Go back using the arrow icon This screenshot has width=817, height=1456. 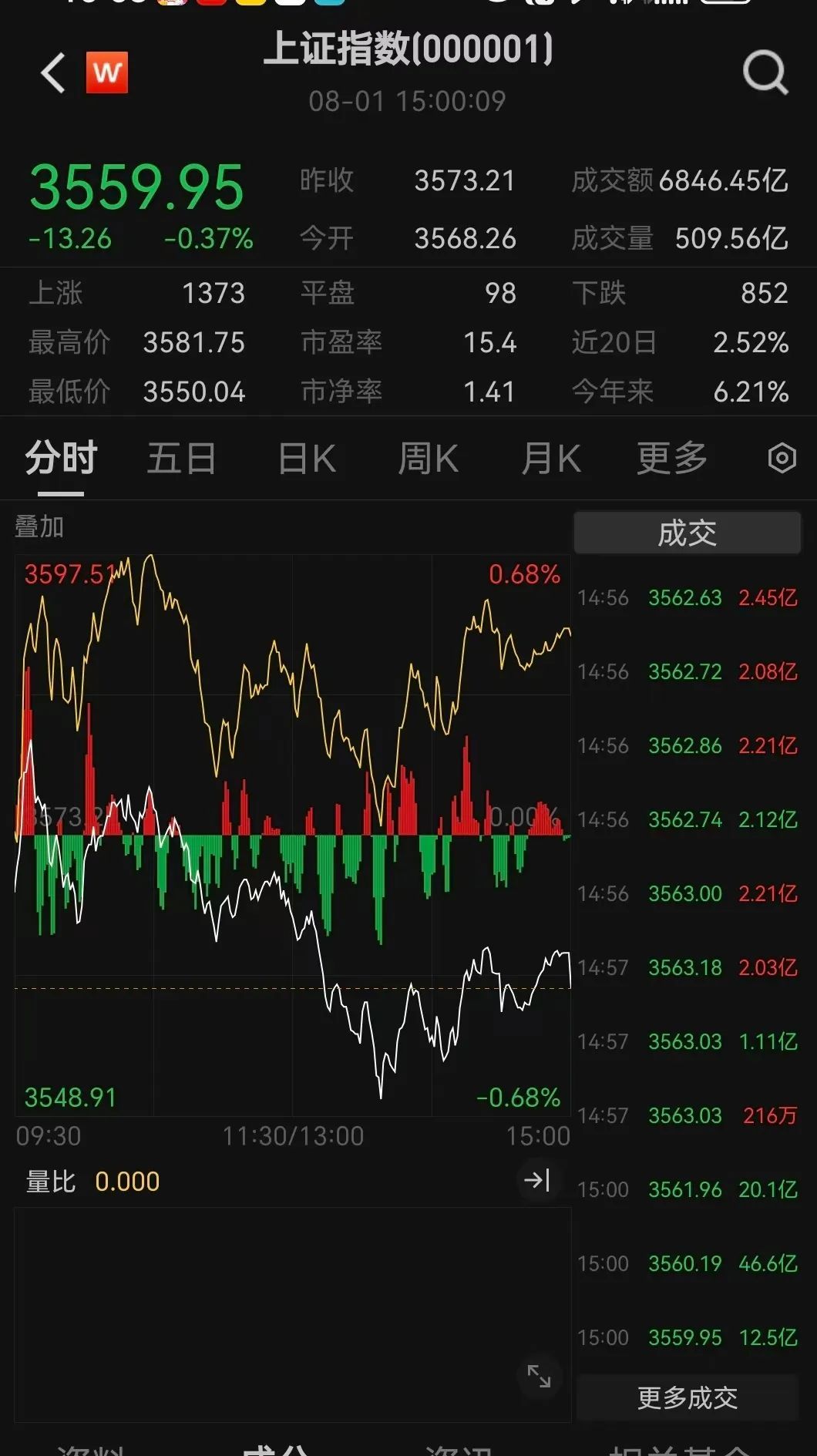point(53,73)
